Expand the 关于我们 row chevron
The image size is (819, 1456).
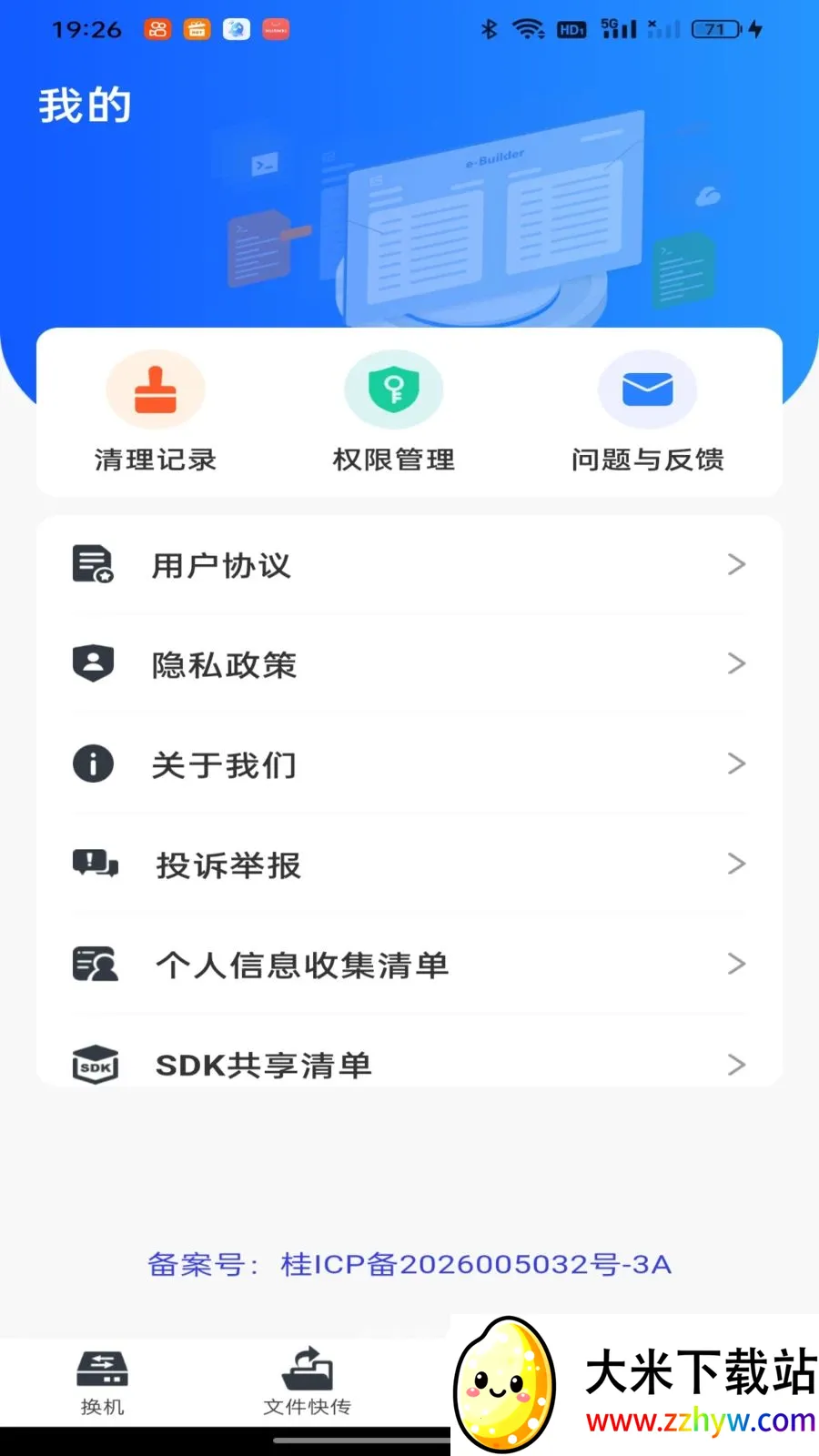click(x=737, y=764)
